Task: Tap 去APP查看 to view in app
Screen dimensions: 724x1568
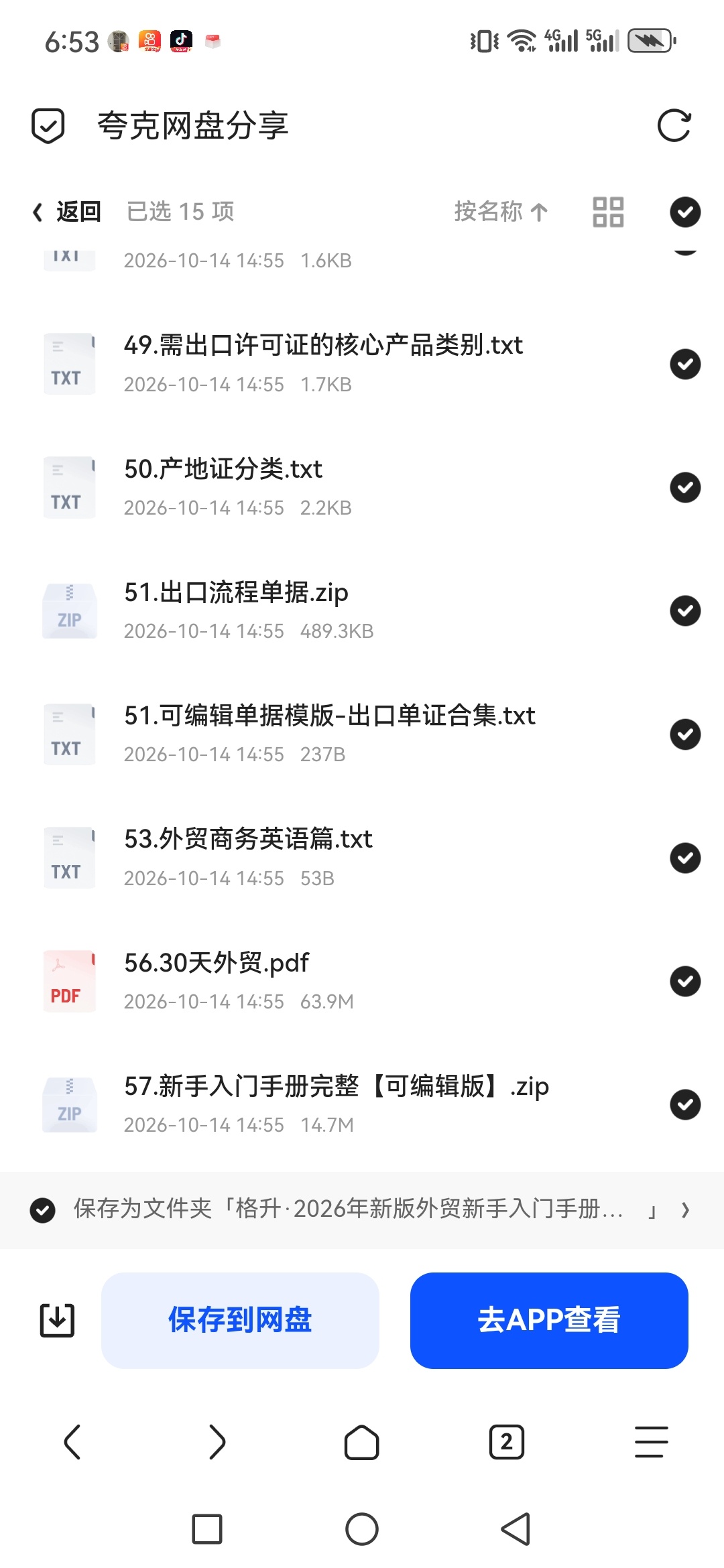Action: click(549, 1320)
